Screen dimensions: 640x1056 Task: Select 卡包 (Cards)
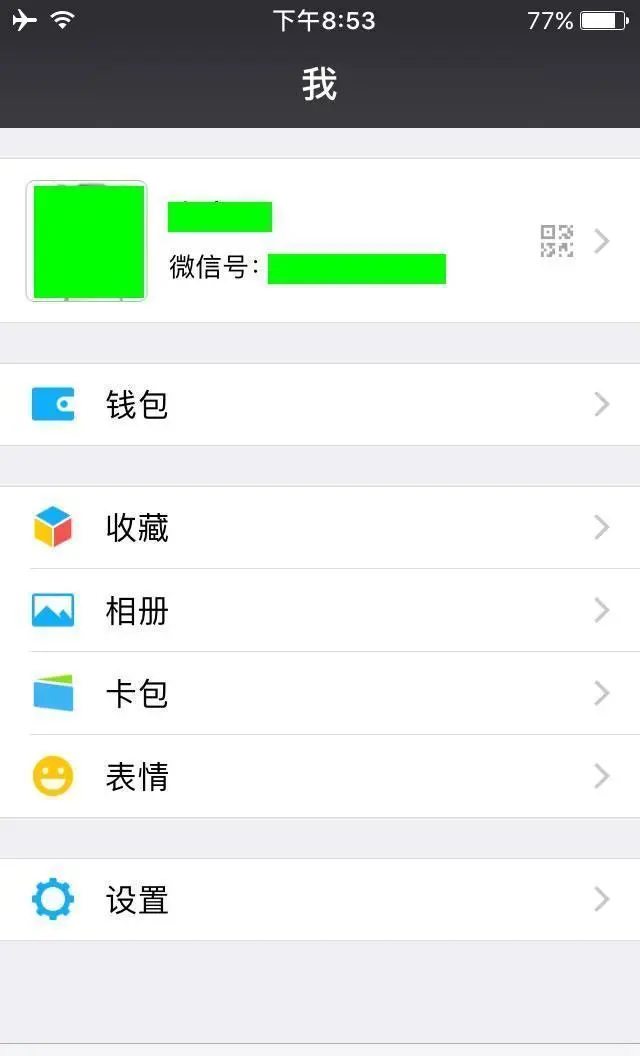click(320, 694)
